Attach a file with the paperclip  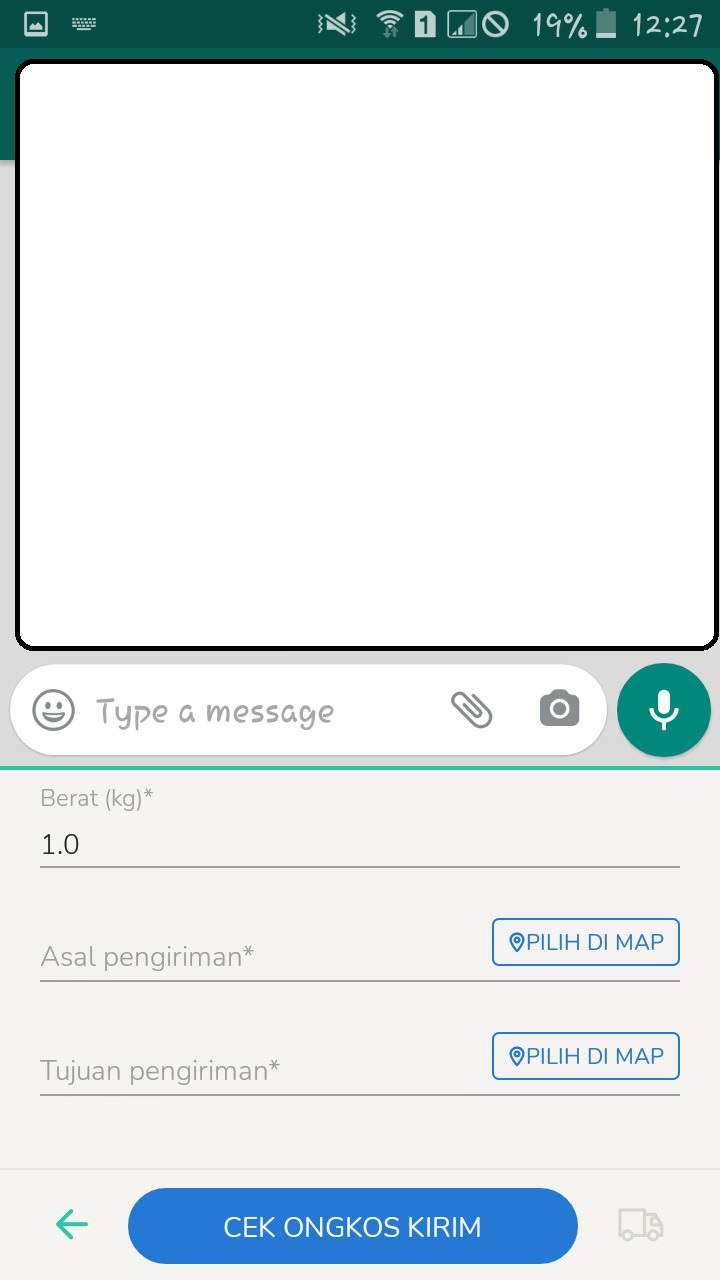[x=471, y=710]
